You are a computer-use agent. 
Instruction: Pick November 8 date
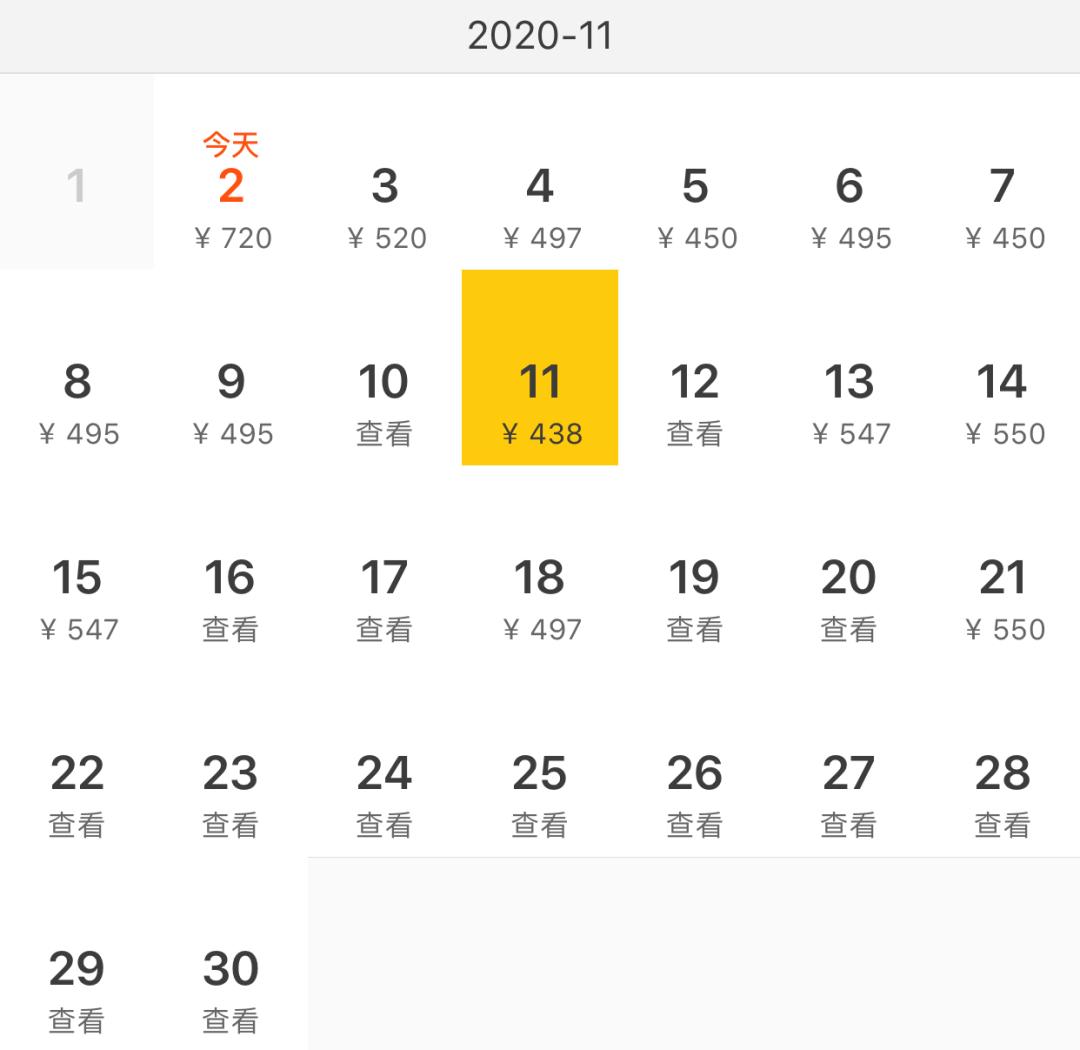coord(77,400)
